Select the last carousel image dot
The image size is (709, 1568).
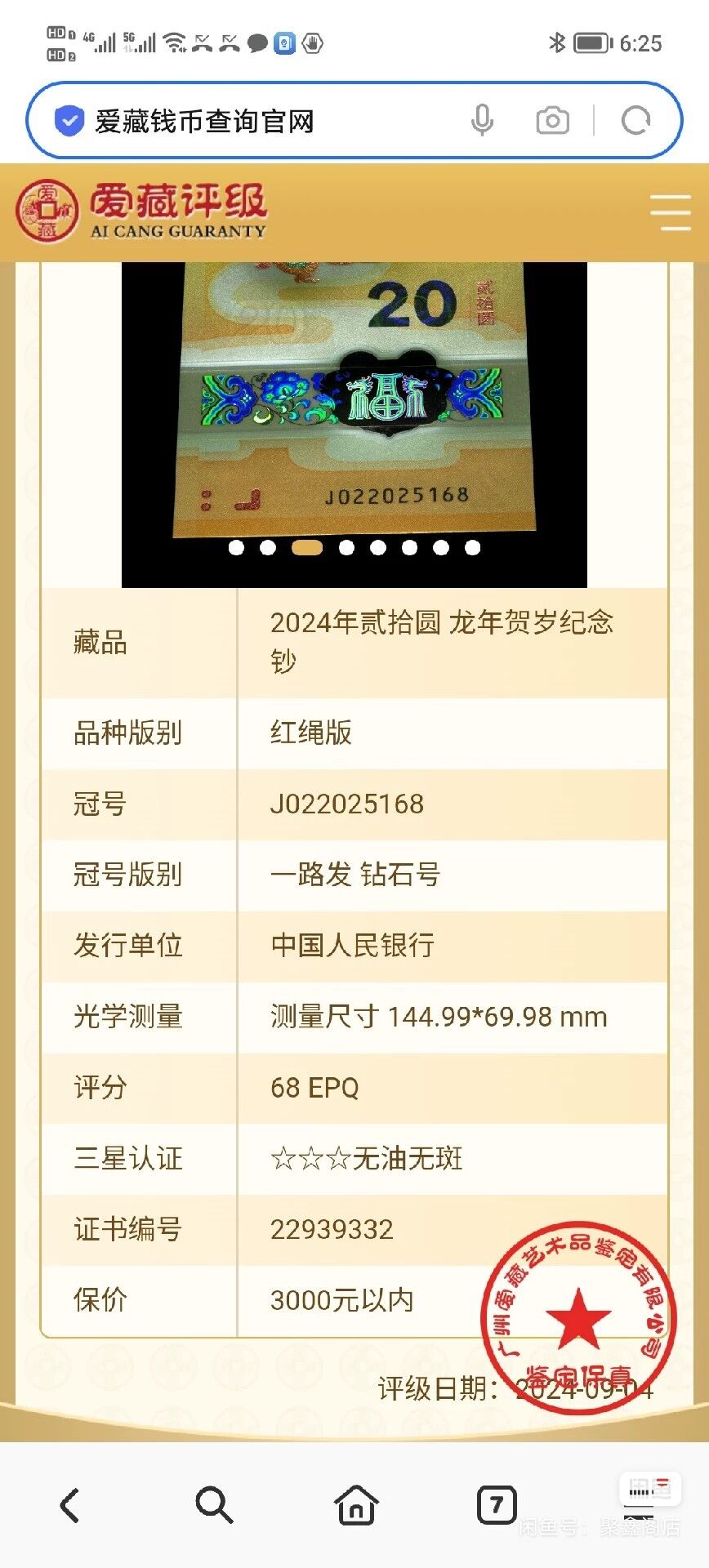(x=472, y=548)
